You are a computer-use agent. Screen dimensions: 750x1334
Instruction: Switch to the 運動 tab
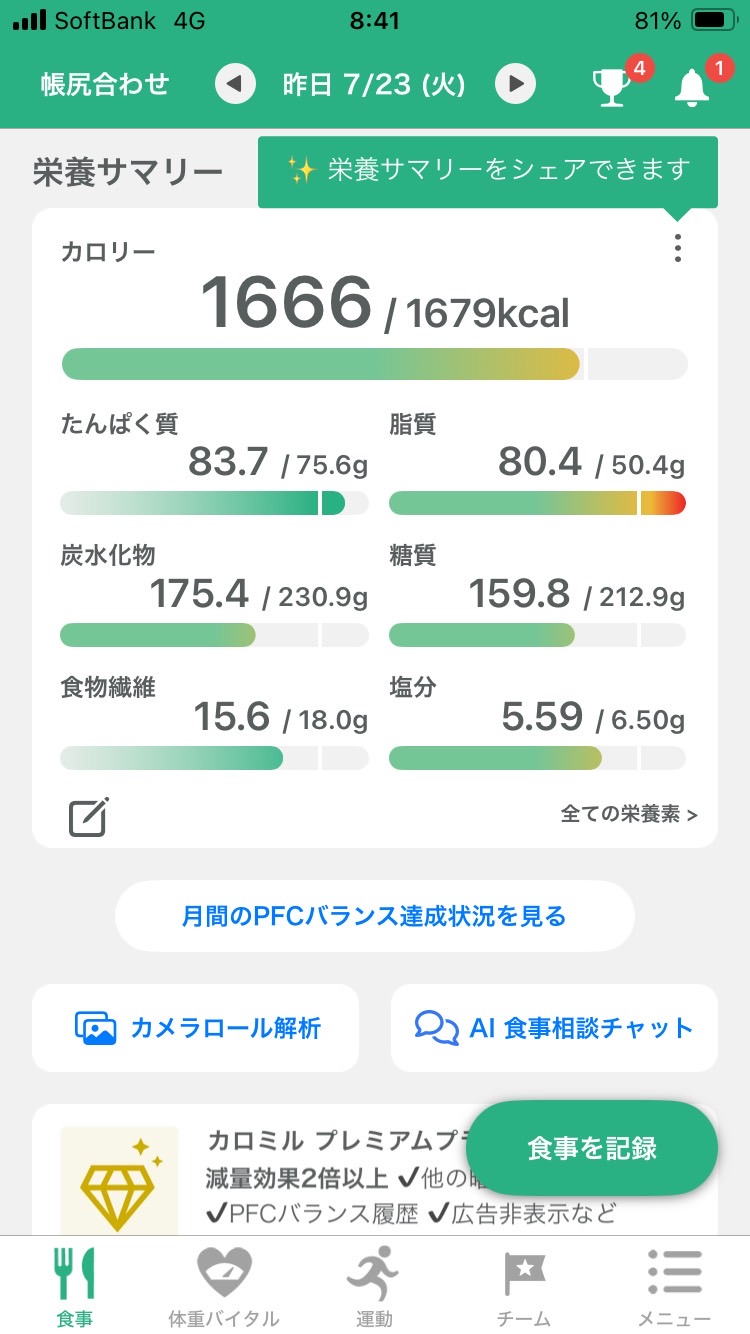coord(374,1287)
